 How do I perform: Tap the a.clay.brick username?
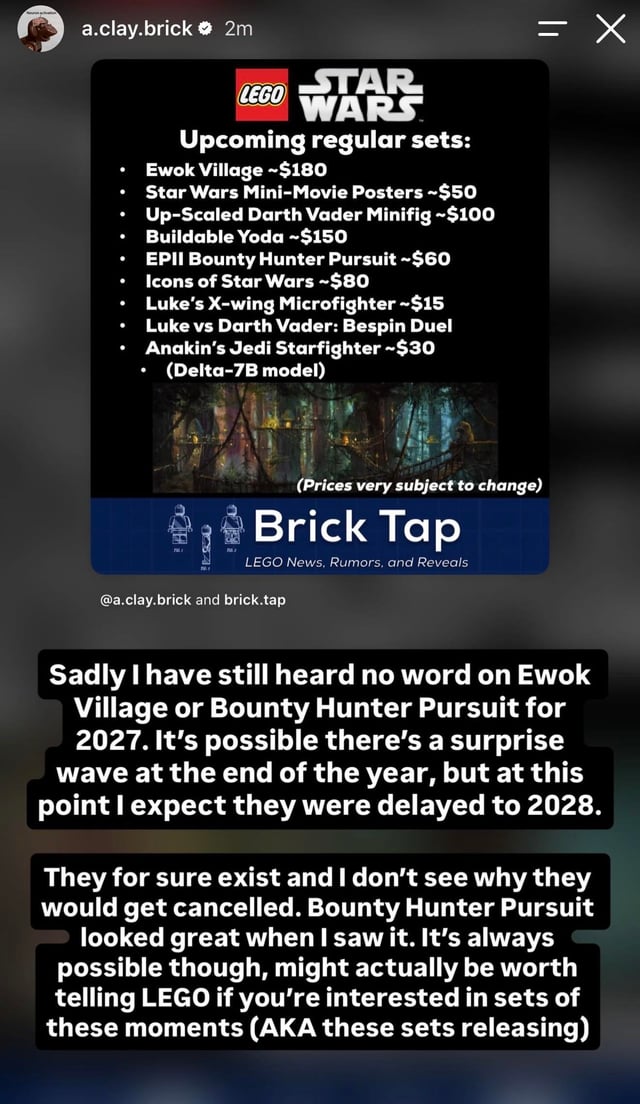[x=137, y=28]
